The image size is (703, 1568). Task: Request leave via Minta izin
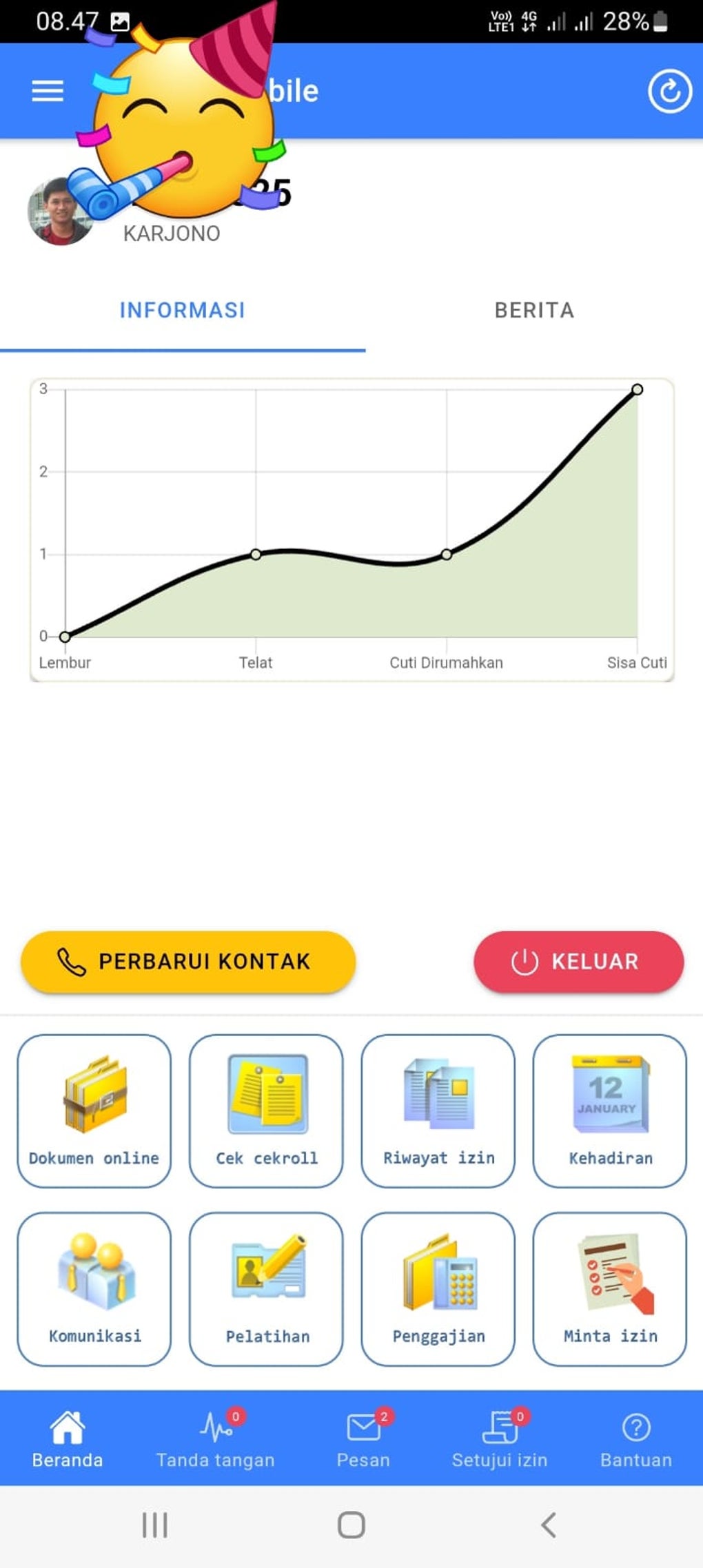tap(610, 1289)
